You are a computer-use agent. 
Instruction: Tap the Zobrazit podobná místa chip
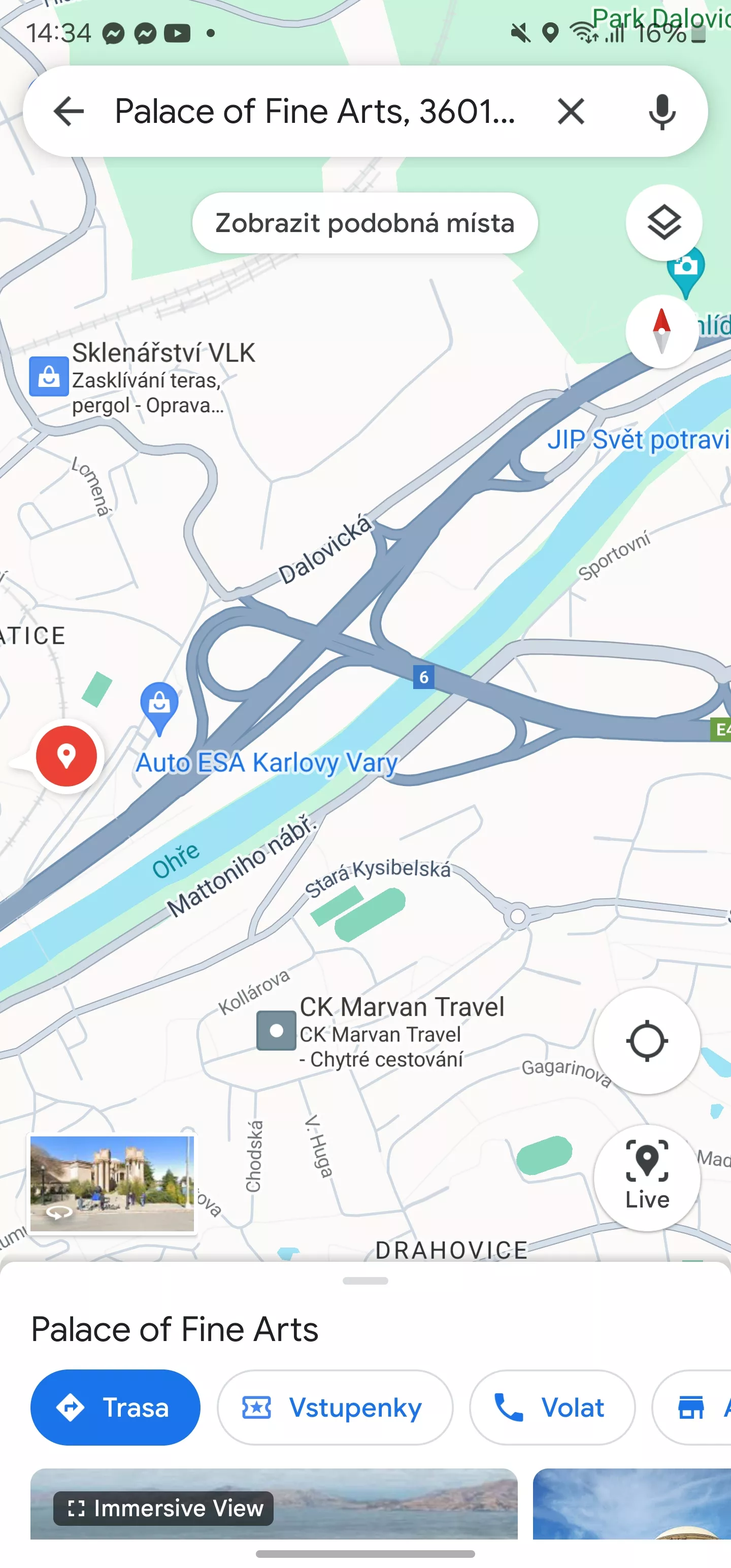[x=364, y=223]
